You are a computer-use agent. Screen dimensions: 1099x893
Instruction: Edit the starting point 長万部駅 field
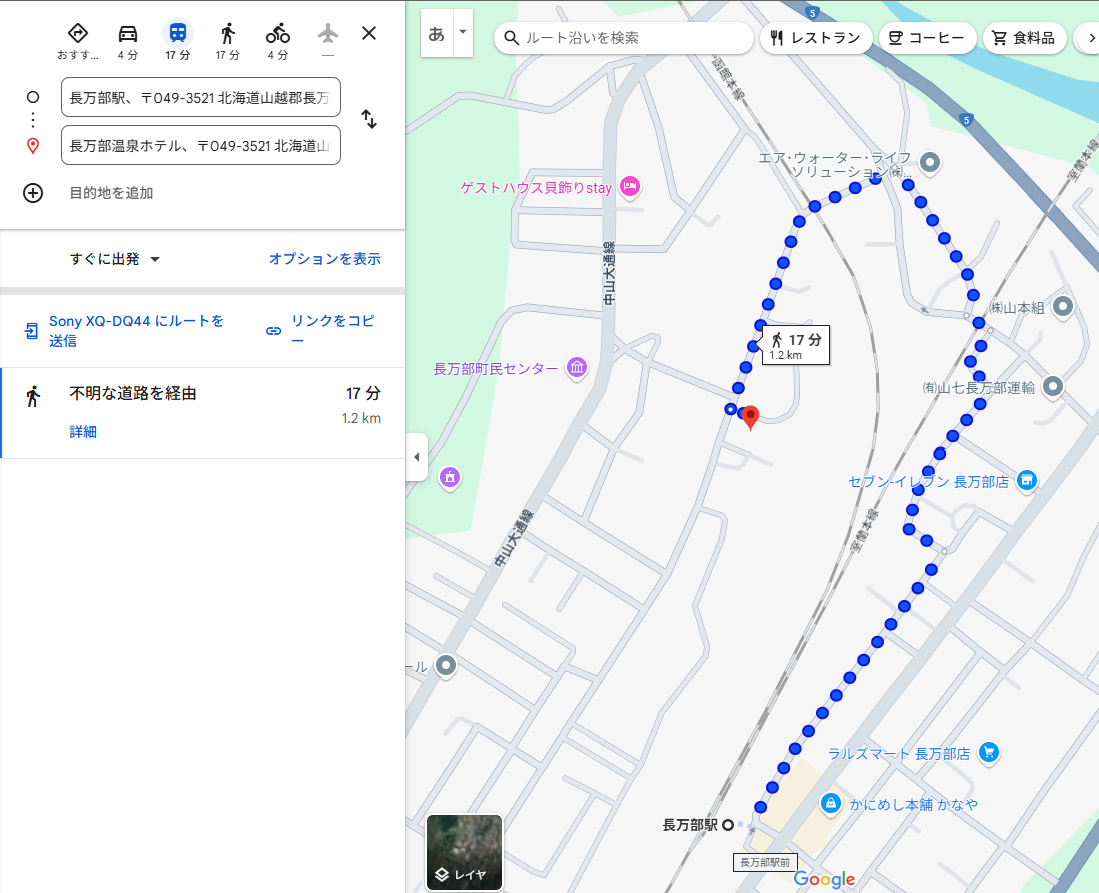pos(201,97)
